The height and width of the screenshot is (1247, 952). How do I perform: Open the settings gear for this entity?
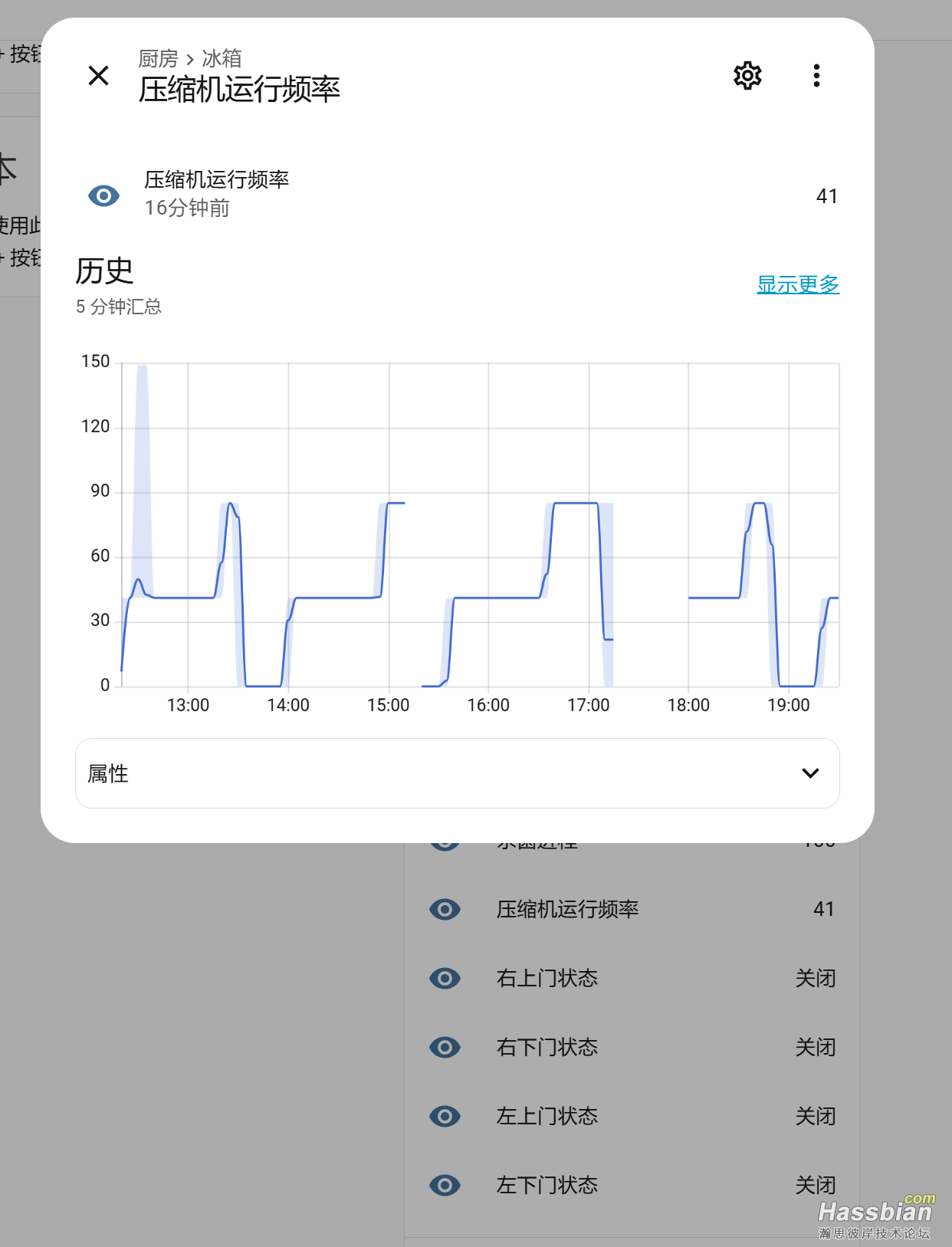point(747,75)
